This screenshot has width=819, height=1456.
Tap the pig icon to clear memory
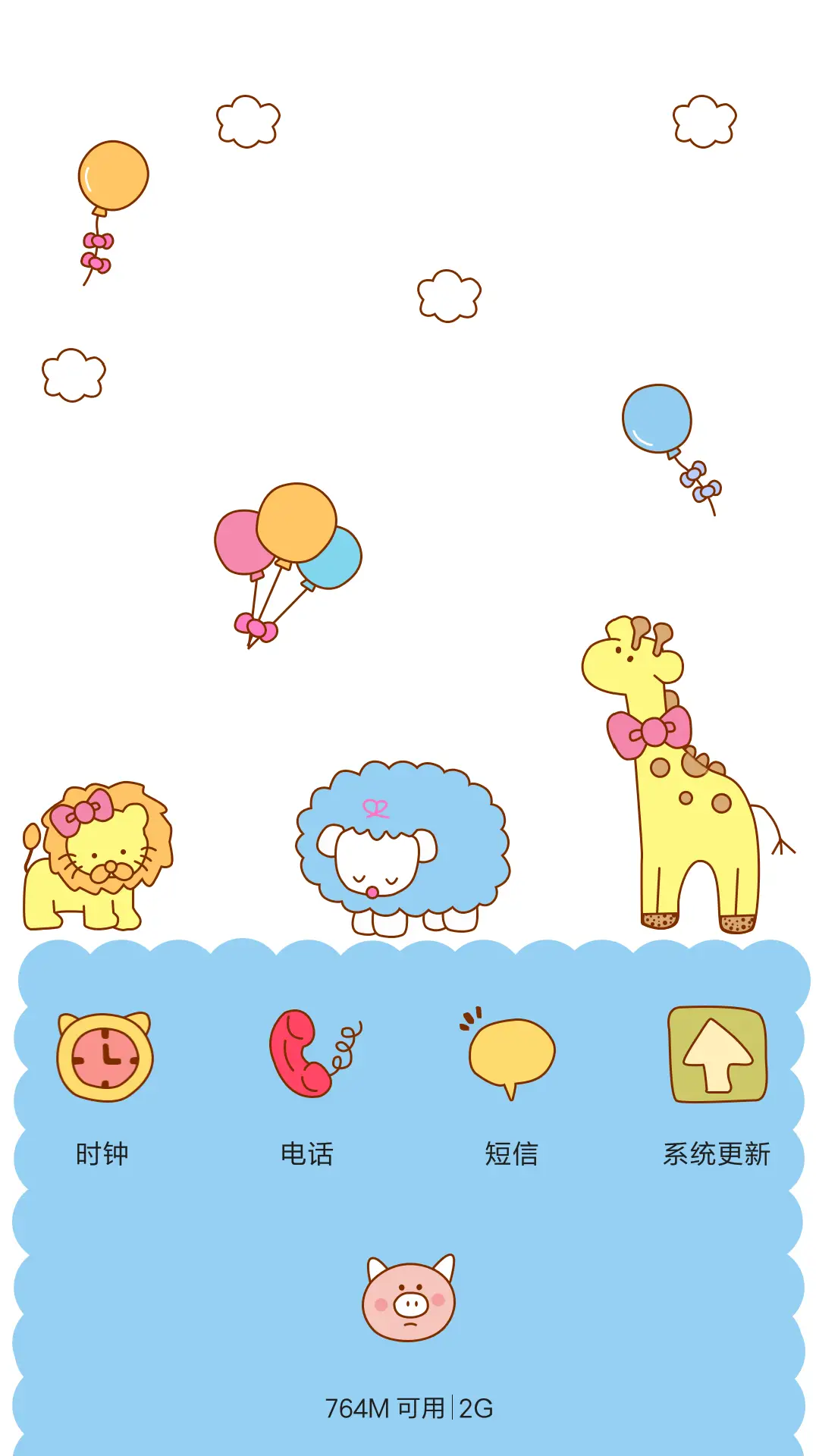tap(409, 1298)
